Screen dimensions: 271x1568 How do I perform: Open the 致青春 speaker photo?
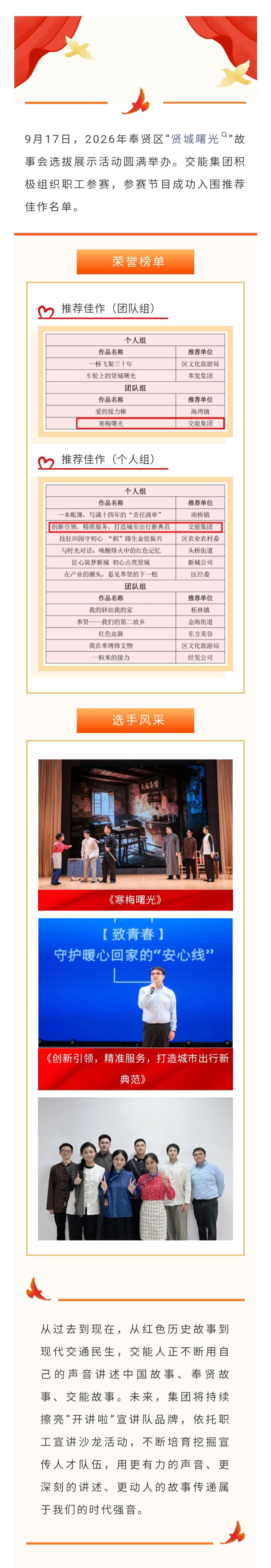(x=135, y=982)
